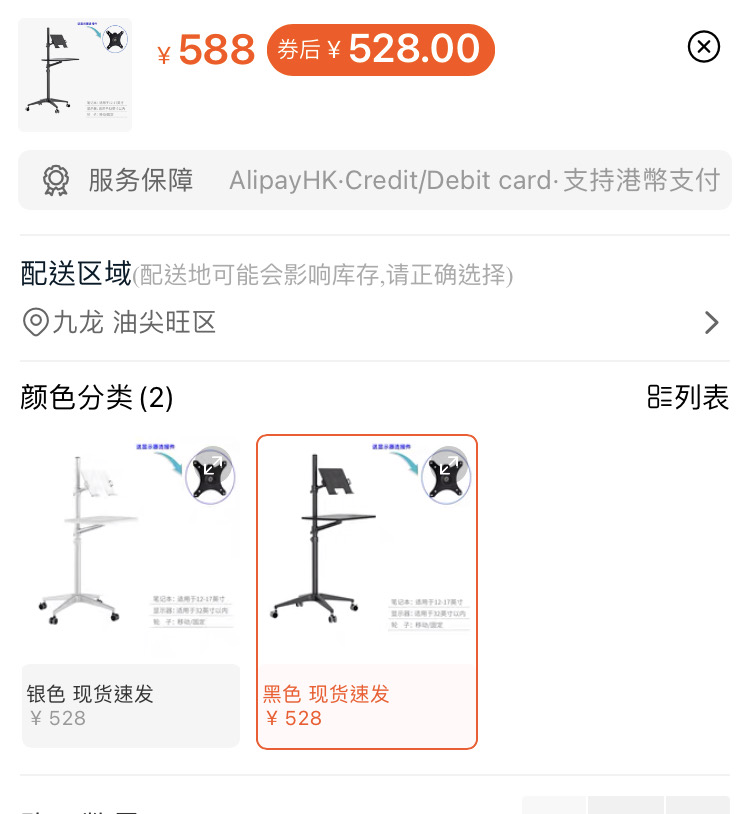
Task: Tap the product thumbnail at top left
Action: coord(74,74)
